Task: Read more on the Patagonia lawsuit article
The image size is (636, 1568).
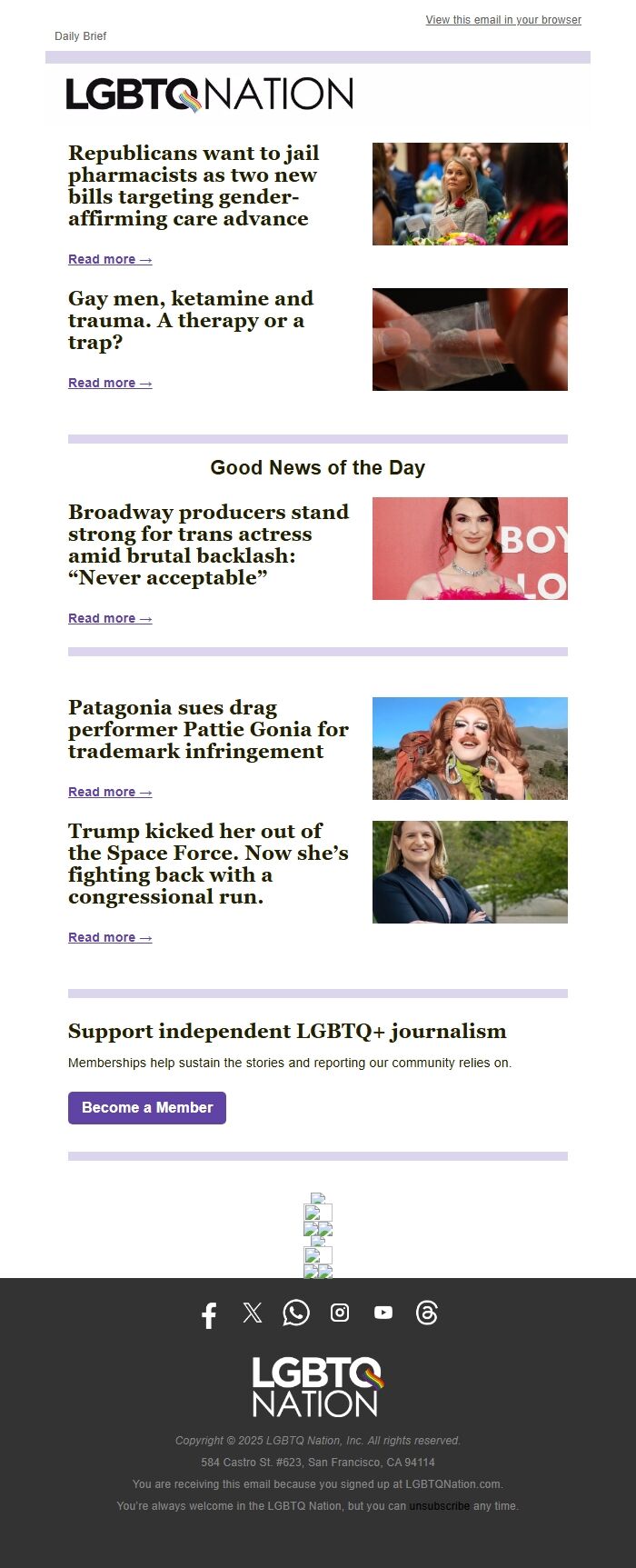Action: [110, 793]
